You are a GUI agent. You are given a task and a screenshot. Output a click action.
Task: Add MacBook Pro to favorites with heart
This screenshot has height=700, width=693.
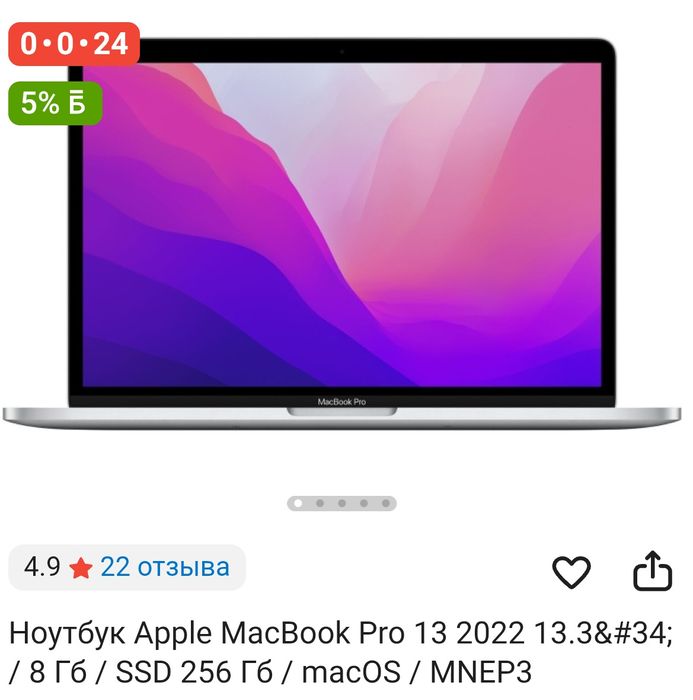pyautogui.click(x=571, y=572)
